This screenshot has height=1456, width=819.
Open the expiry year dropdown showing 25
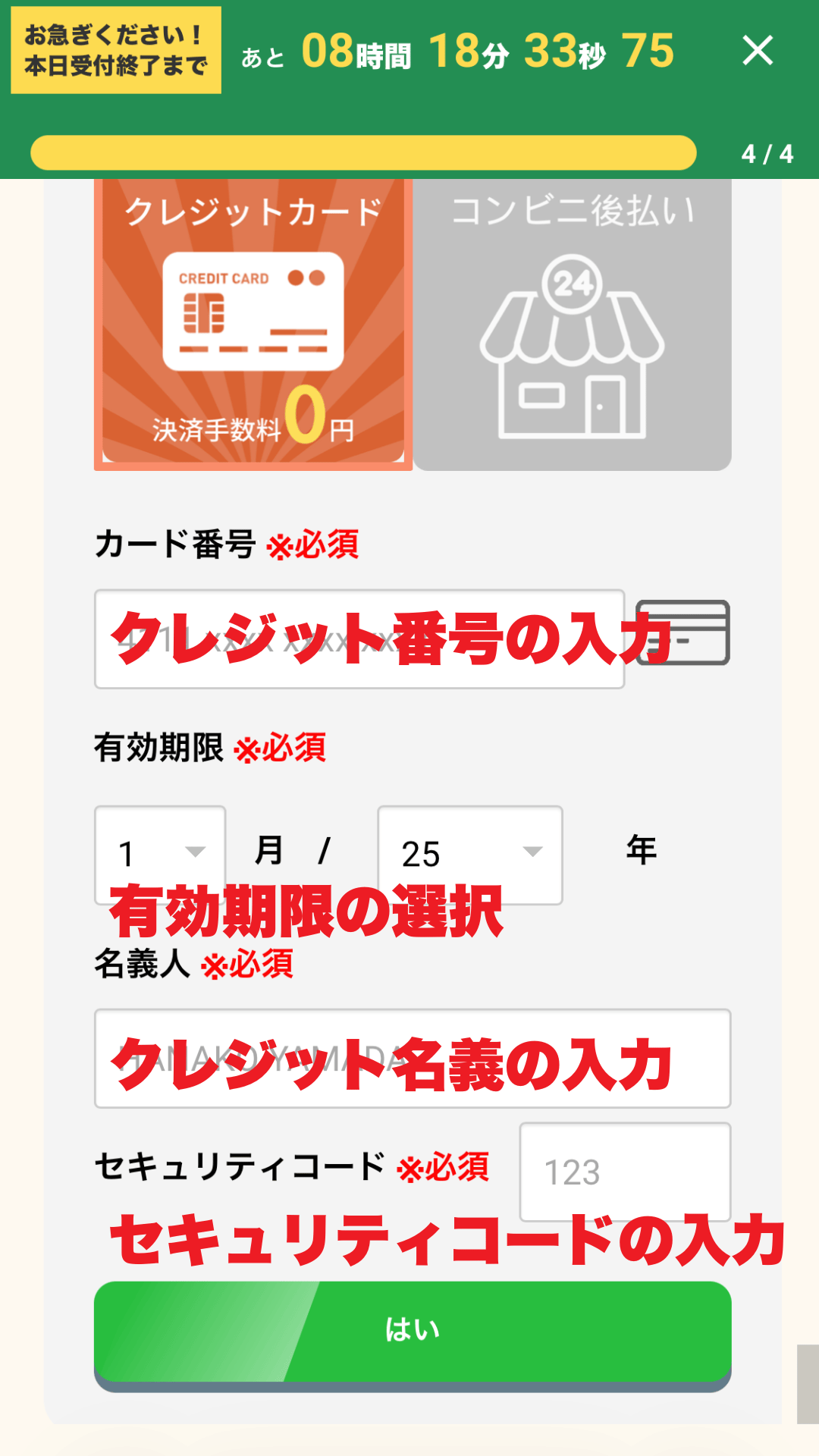[470, 853]
